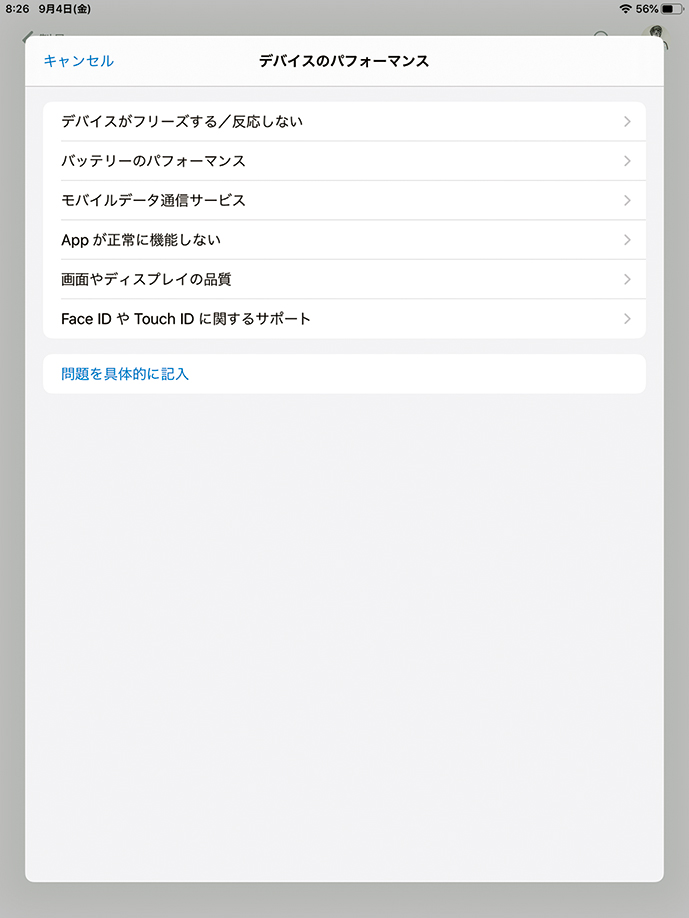This screenshot has height=918, width=689.
Task: Open モバイルデータ通信サービス
Action: click(x=344, y=200)
